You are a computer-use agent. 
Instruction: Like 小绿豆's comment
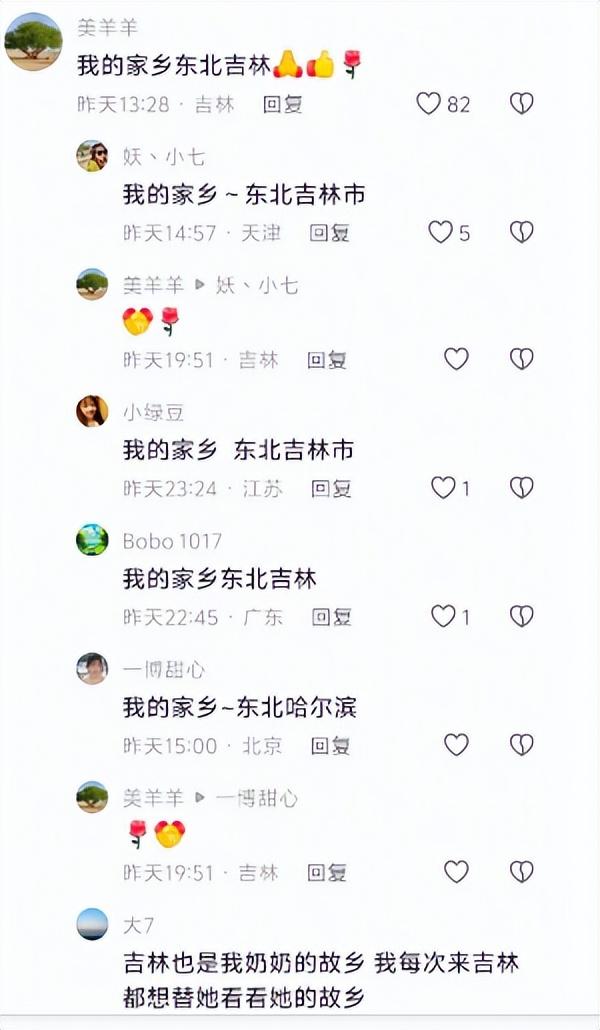pos(443,488)
